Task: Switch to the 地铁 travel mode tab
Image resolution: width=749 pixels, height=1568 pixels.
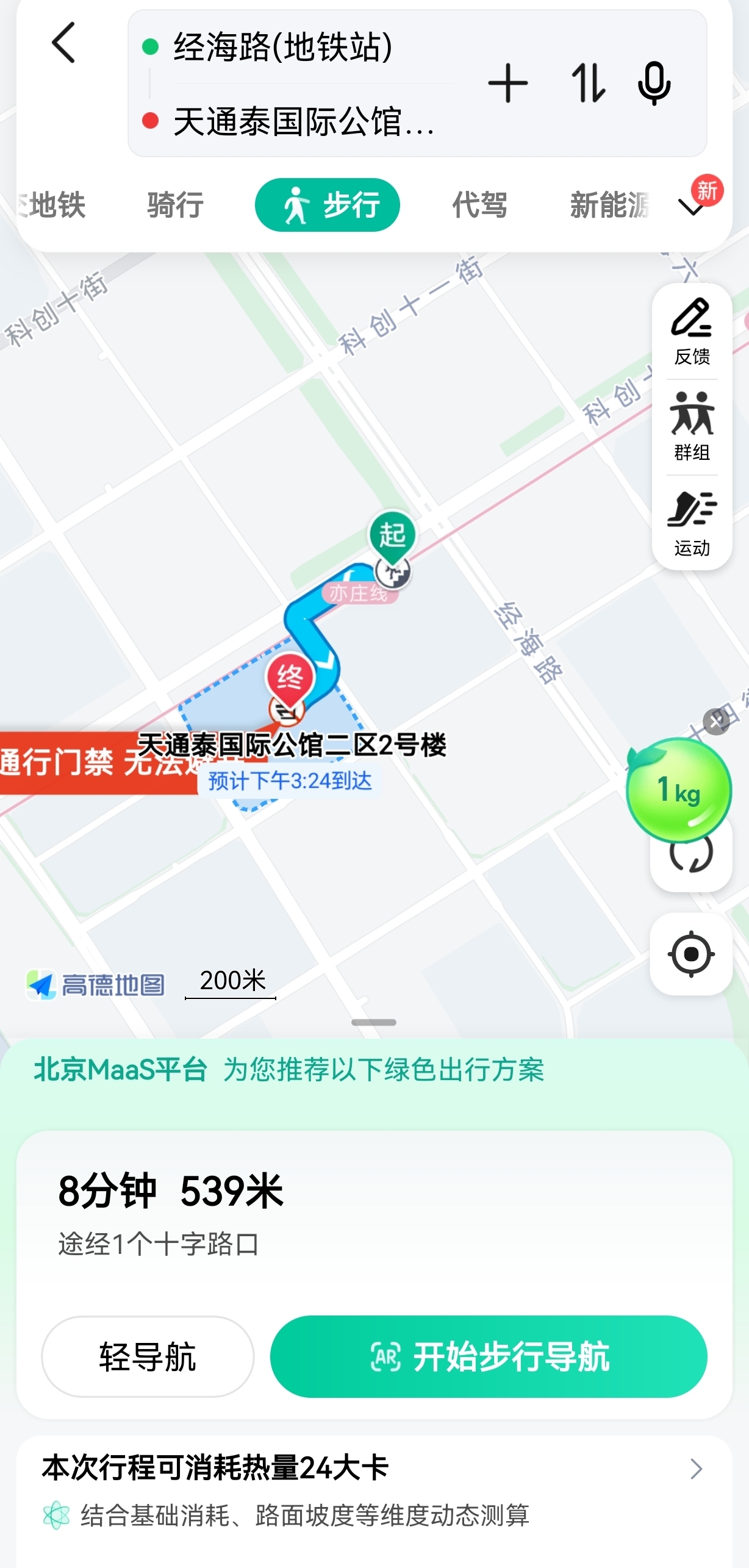Action: 54,205
